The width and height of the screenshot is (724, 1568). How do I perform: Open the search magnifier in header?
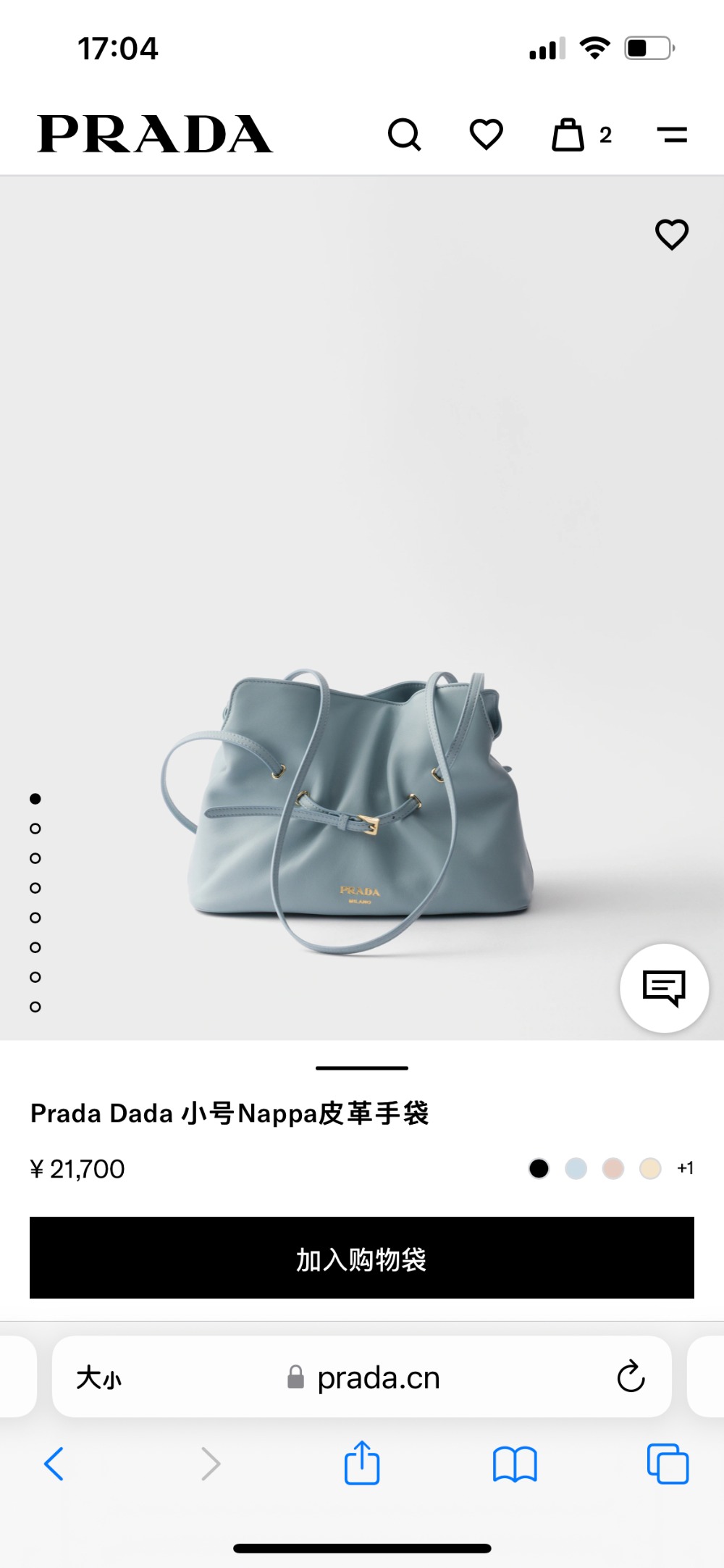tap(404, 135)
